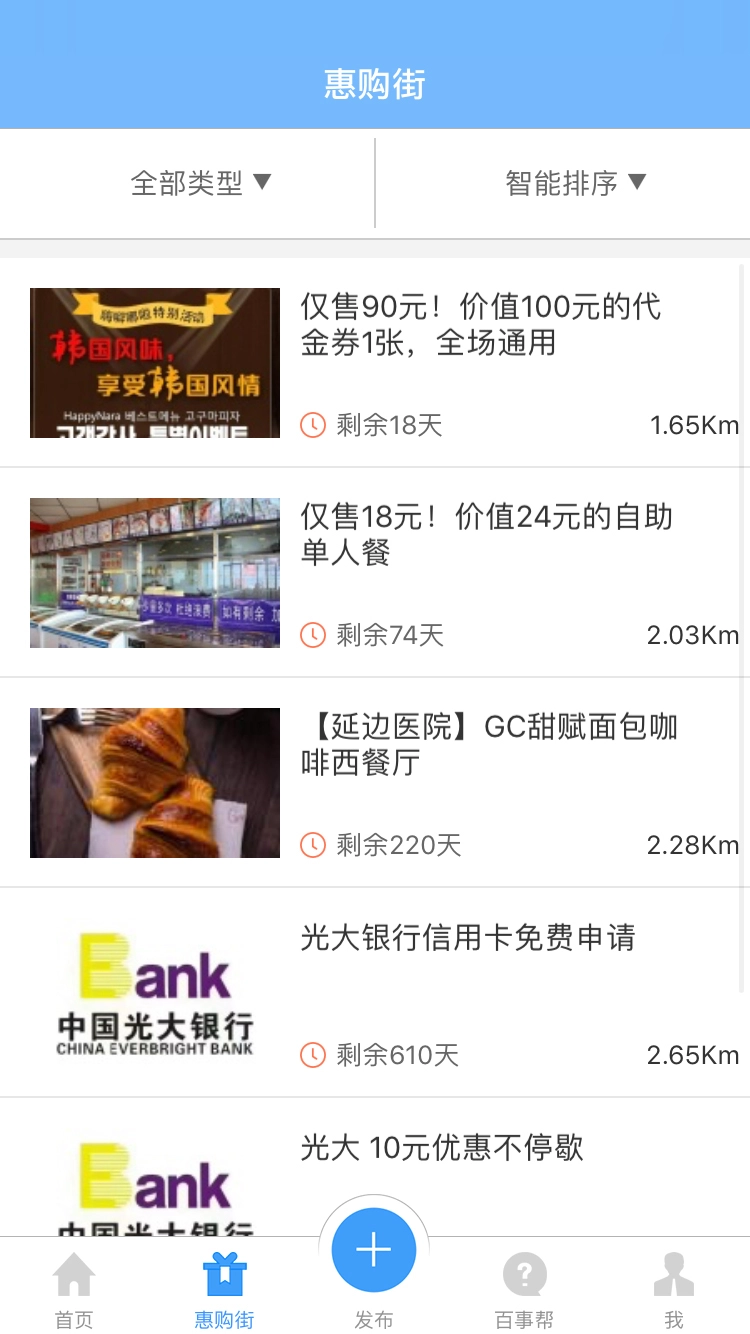Tap the clock icon beside 剩余220天
The width and height of the screenshot is (750, 1334).
tap(313, 845)
